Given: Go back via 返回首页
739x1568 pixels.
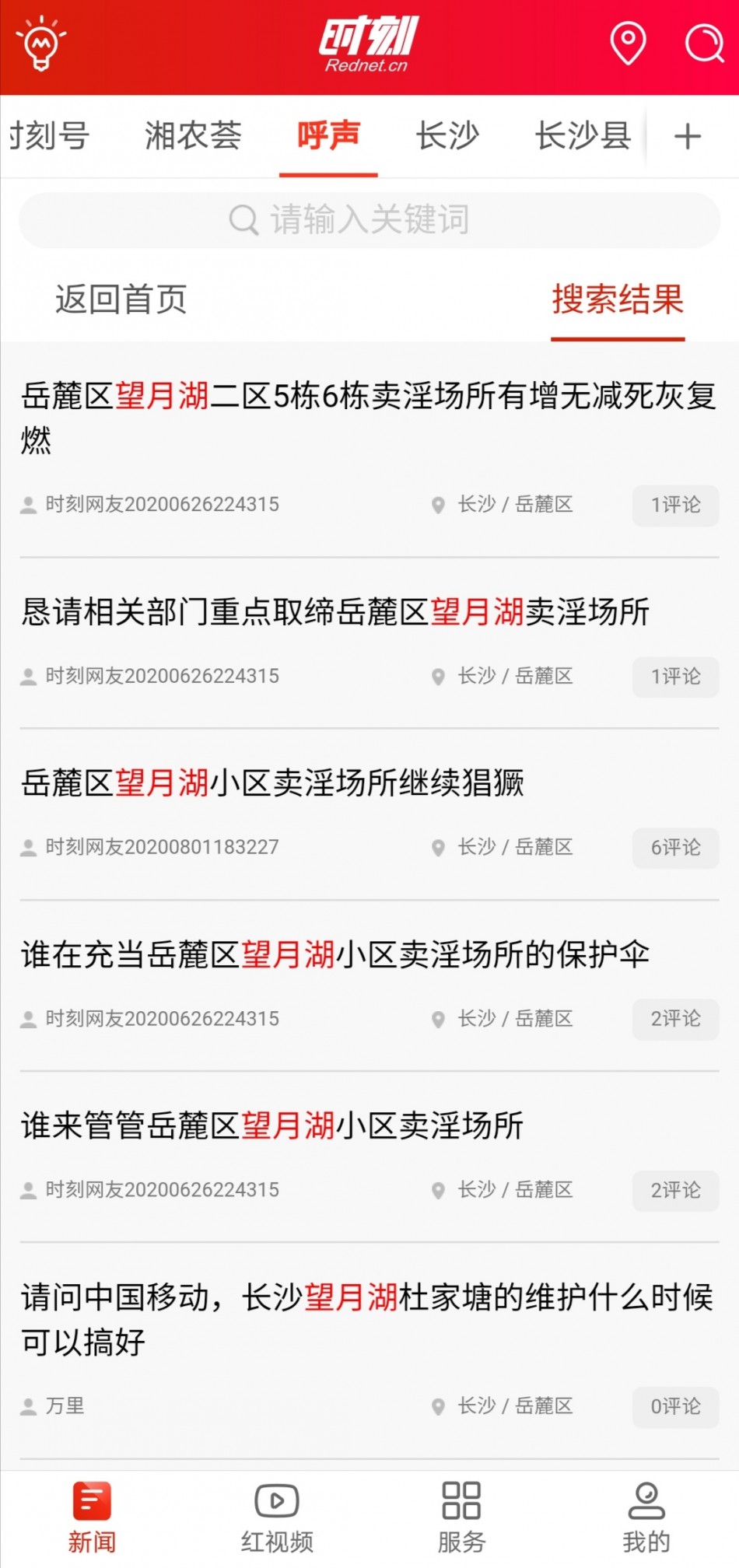Looking at the screenshot, I should (121, 299).
